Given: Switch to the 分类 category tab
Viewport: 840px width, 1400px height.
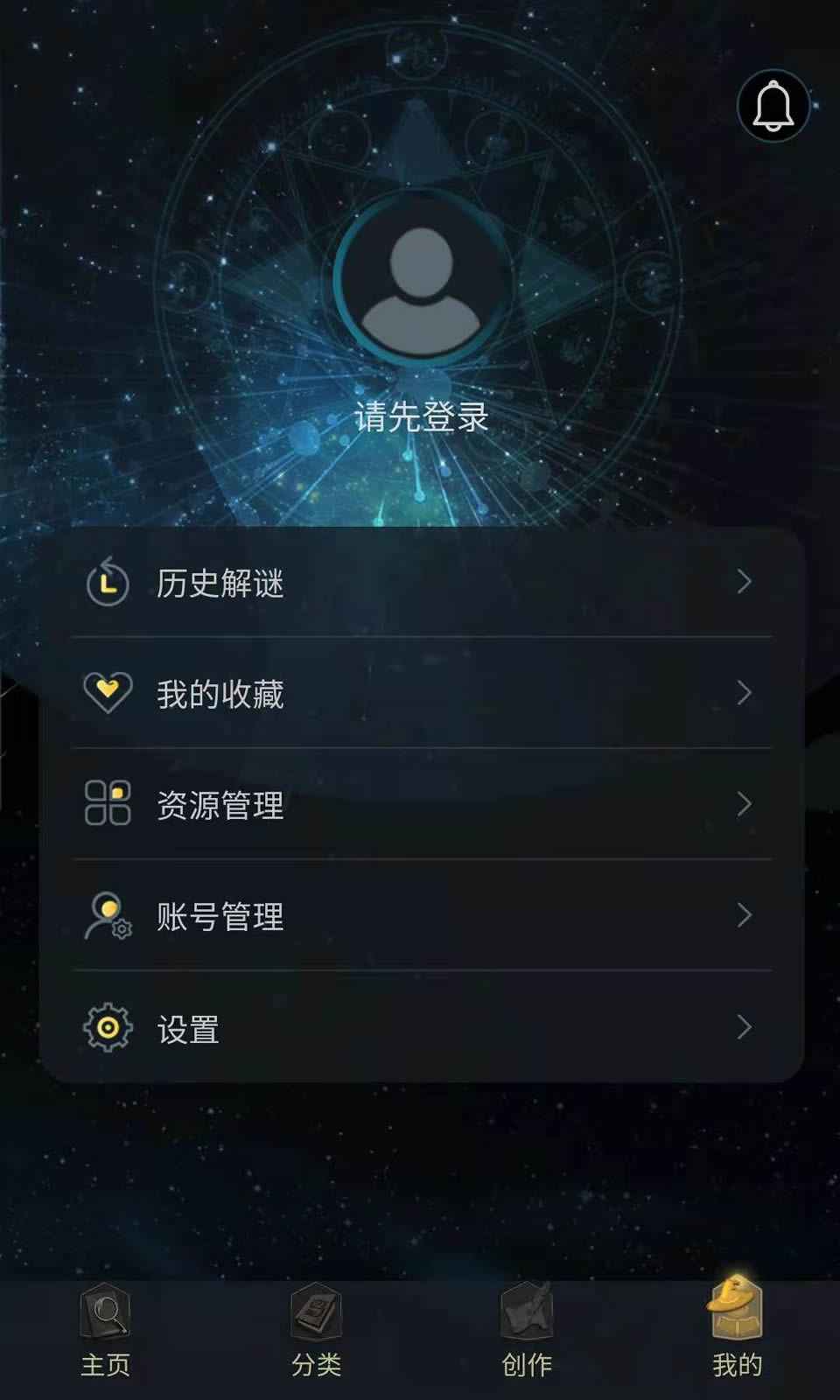Looking at the screenshot, I should coord(316,1332).
